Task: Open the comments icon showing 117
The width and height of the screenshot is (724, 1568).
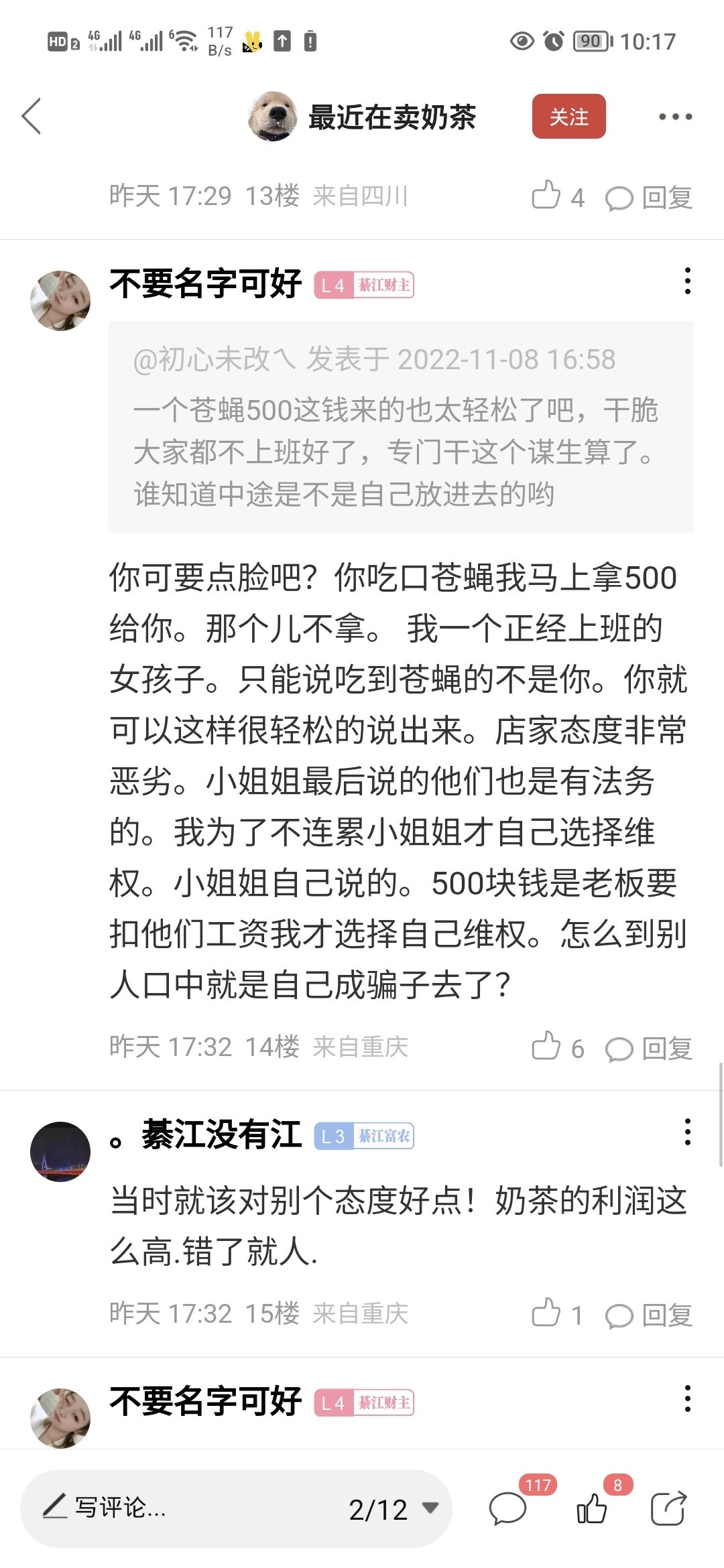Action: [x=509, y=1509]
